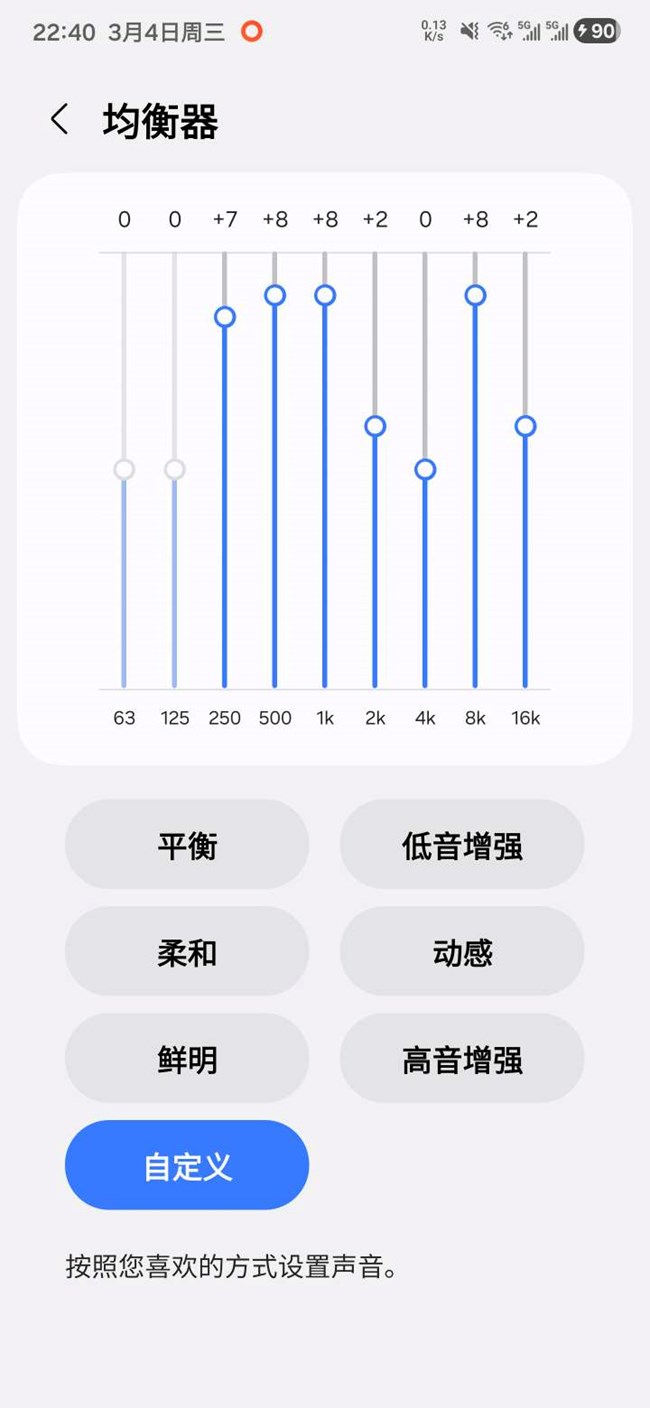This screenshot has width=650, height=1408.
Task: Tap the 125 Hz slider handle
Action: pyautogui.click(x=175, y=469)
